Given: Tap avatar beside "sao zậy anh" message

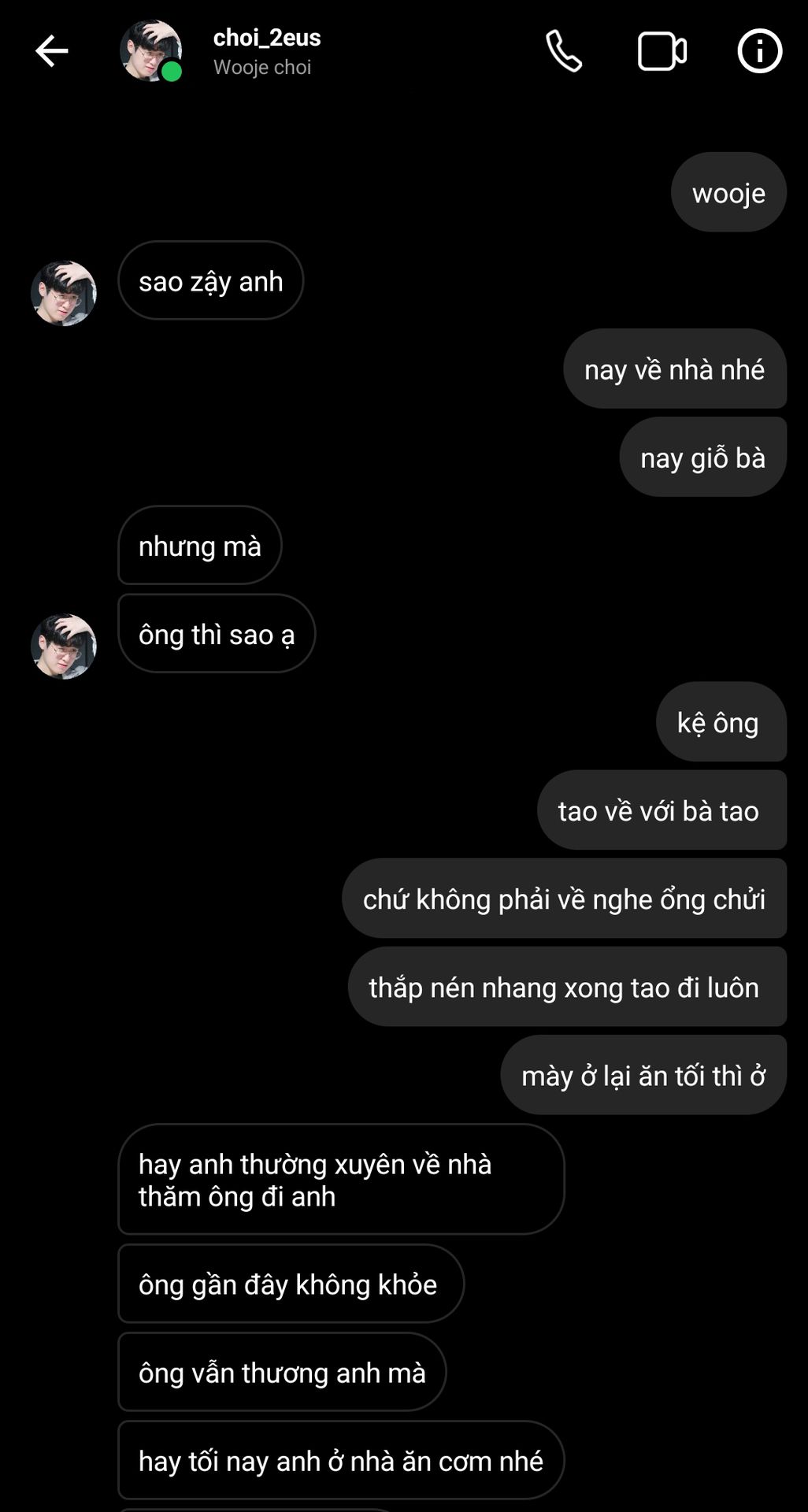Looking at the screenshot, I should click(63, 293).
